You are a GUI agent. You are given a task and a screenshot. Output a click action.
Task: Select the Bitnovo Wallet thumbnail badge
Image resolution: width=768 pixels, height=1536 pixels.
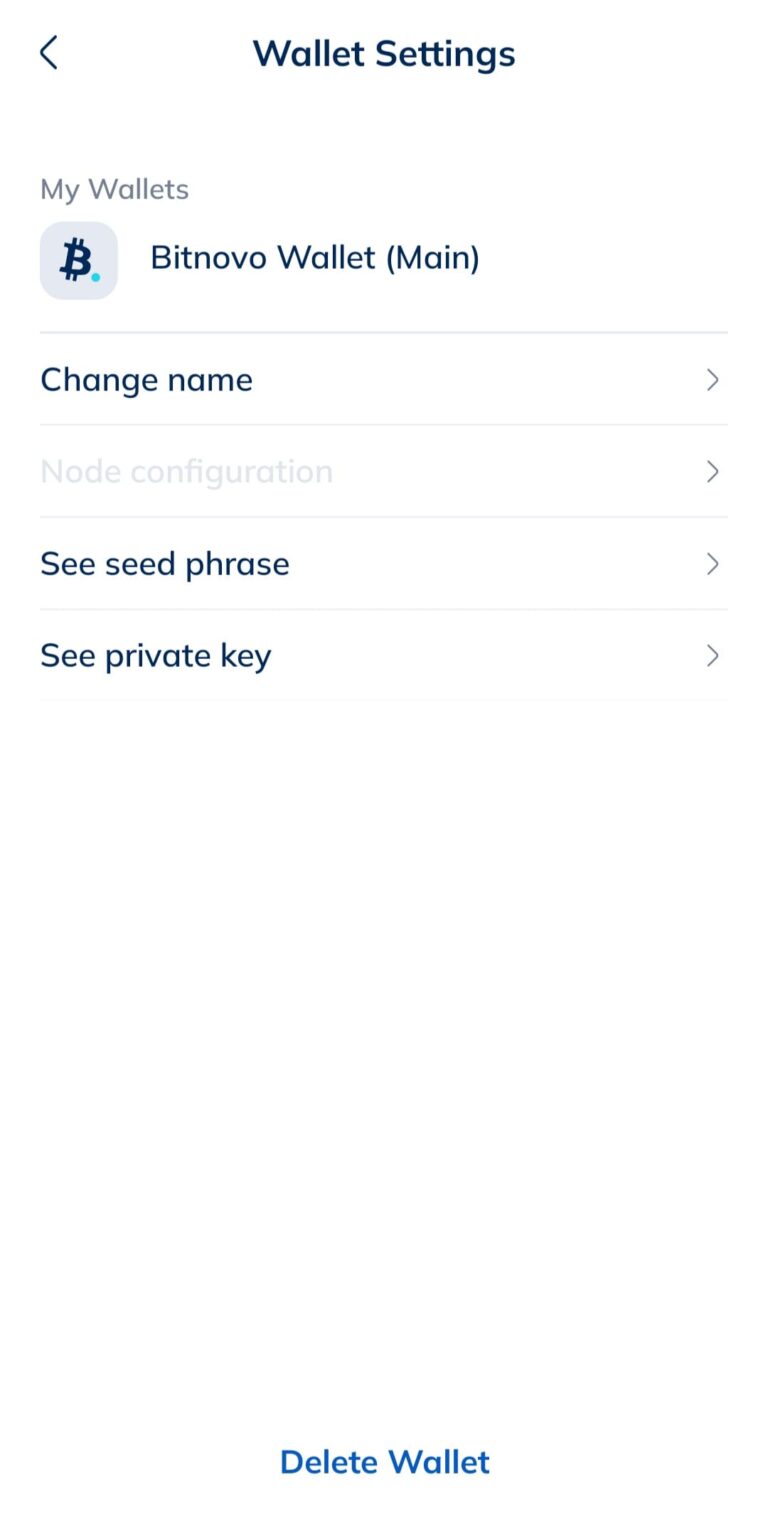tap(78, 261)
